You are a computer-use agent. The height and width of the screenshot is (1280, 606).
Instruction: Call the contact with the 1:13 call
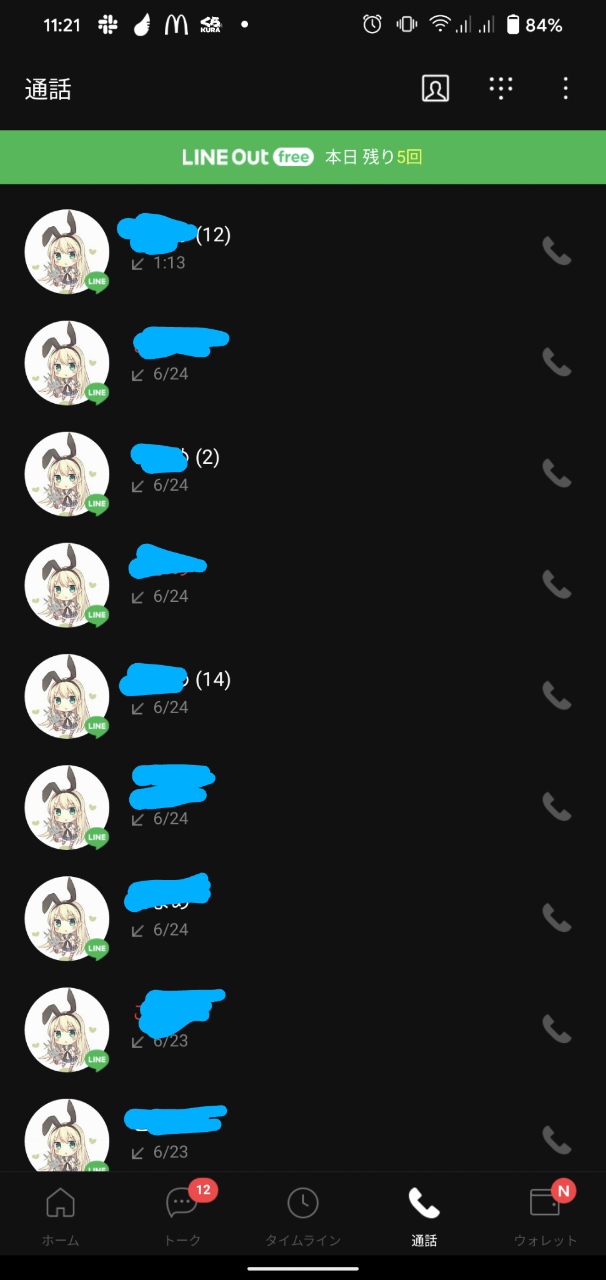pyautogui.click(x=556, y=251)
